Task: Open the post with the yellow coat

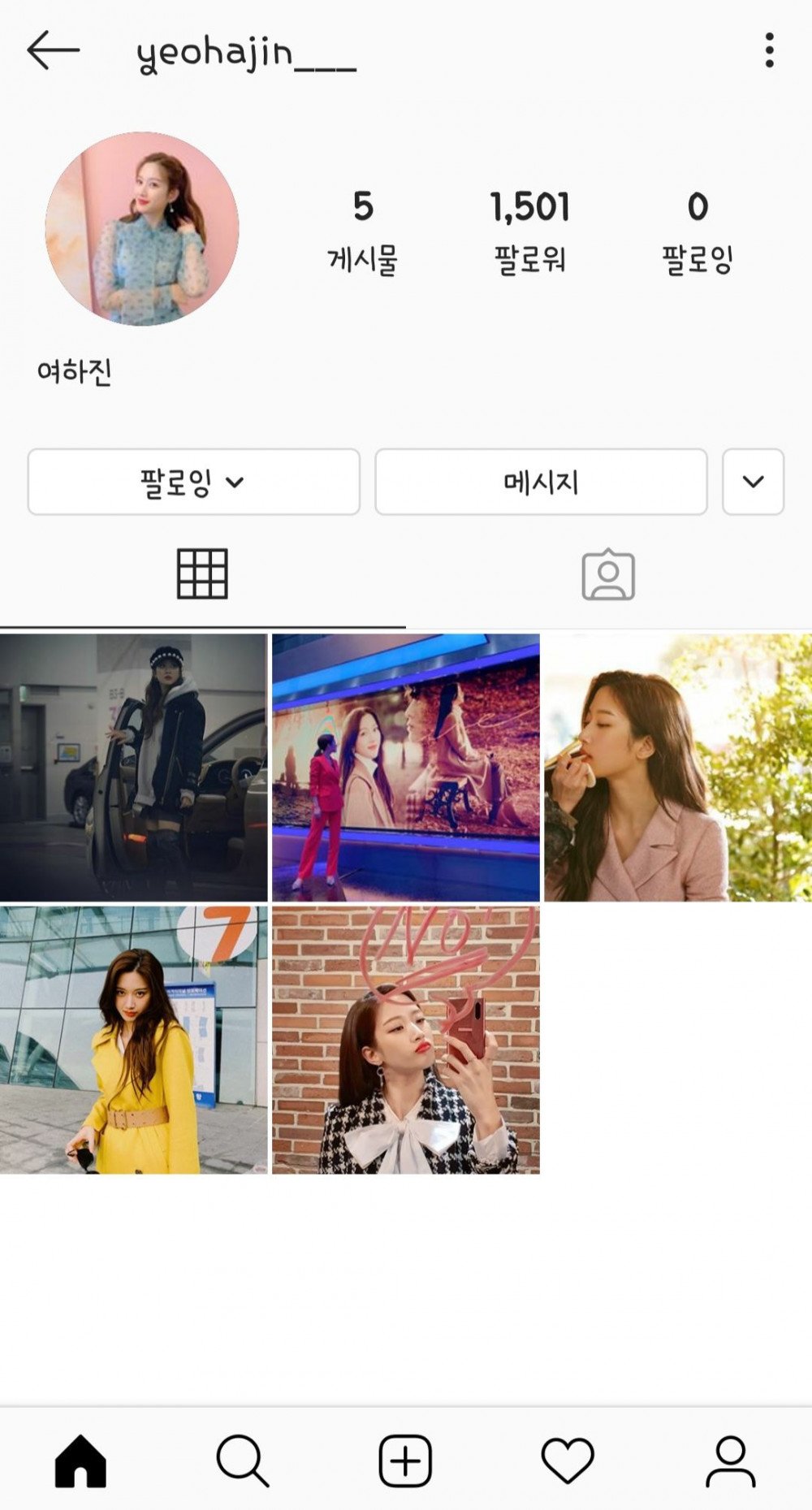Action: pyautogui.click(x=133, y=1040)
